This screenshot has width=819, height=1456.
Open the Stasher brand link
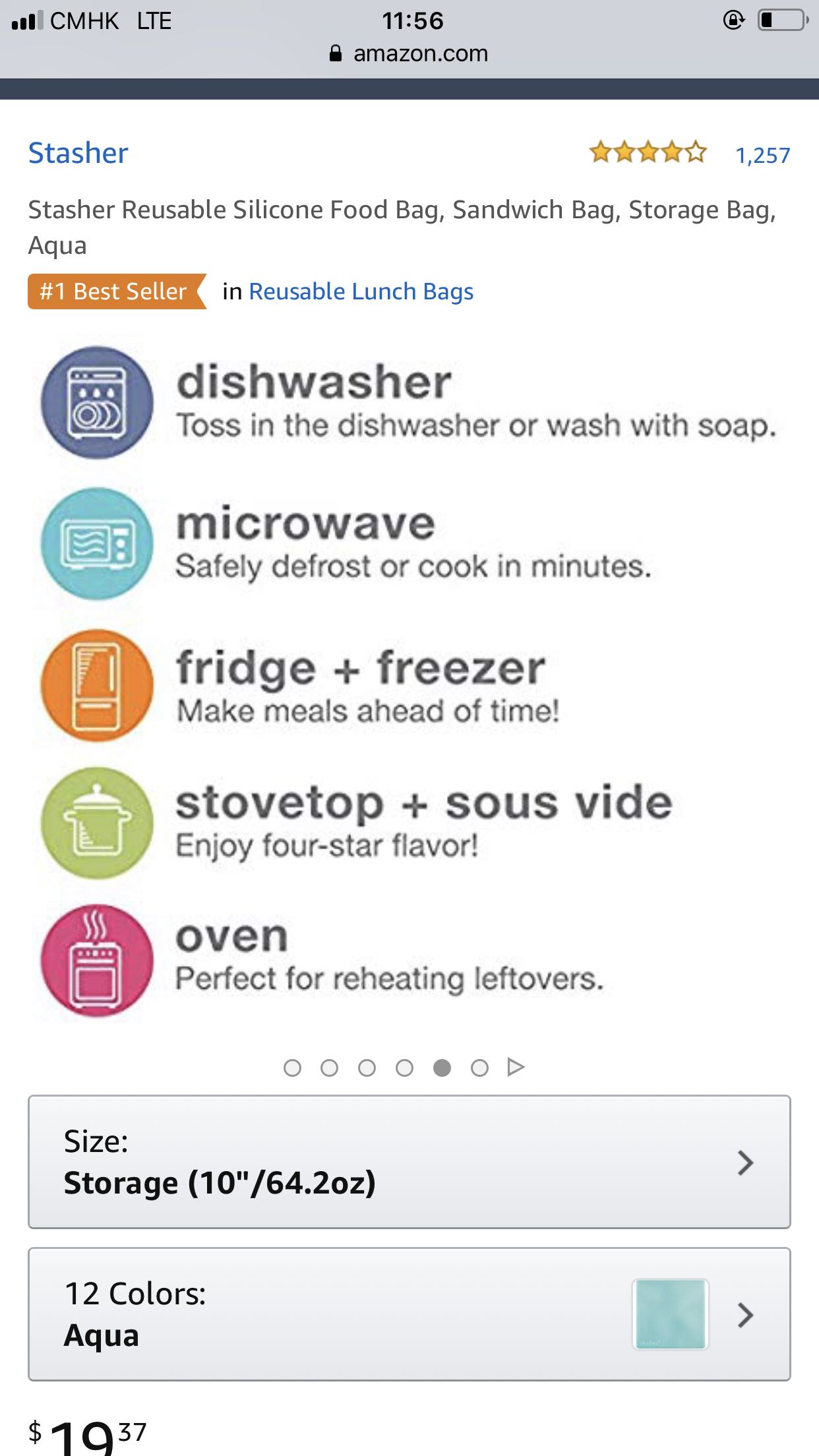click(78, 153)
